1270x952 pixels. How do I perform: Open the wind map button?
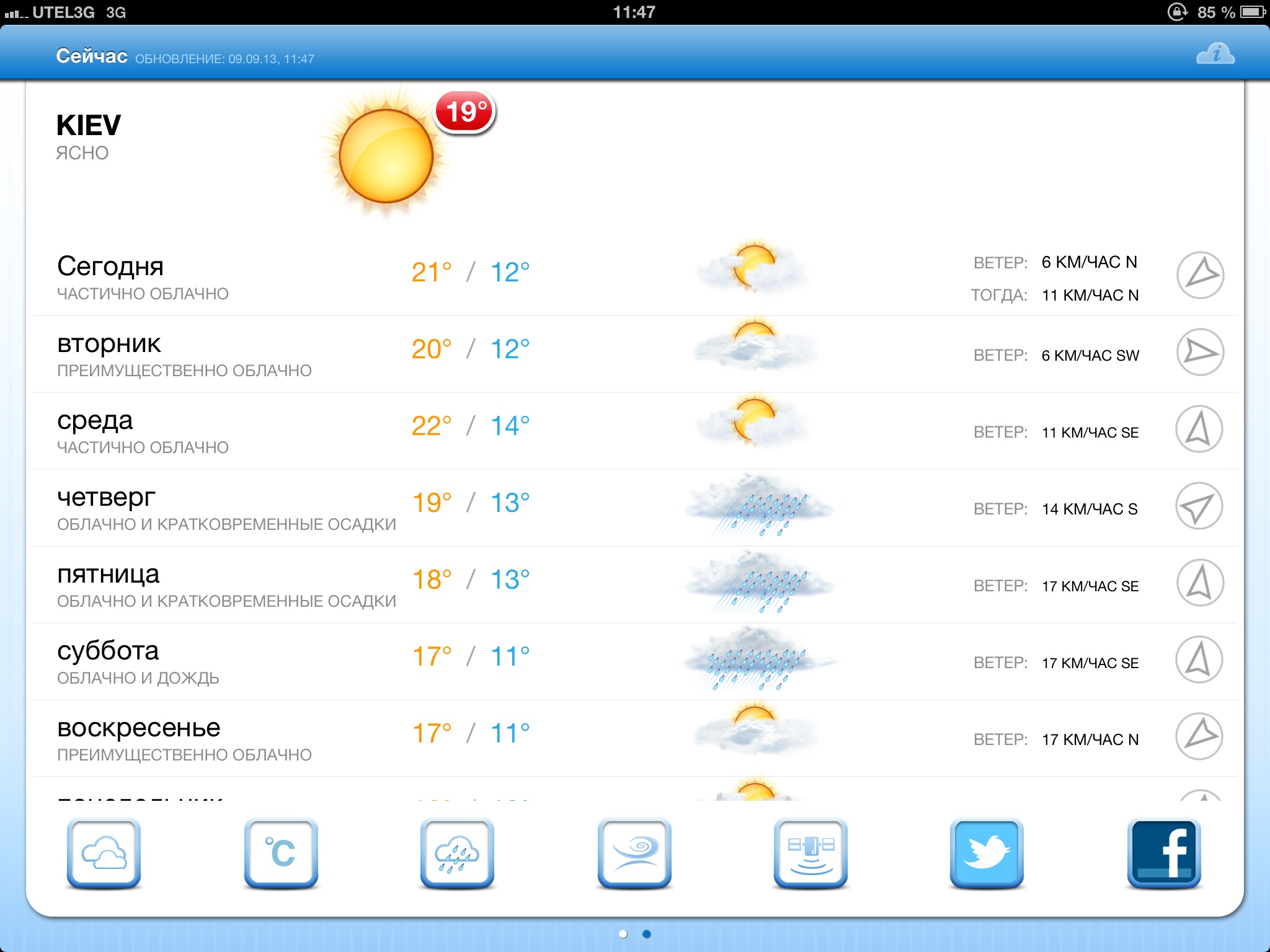pos(634,853)
